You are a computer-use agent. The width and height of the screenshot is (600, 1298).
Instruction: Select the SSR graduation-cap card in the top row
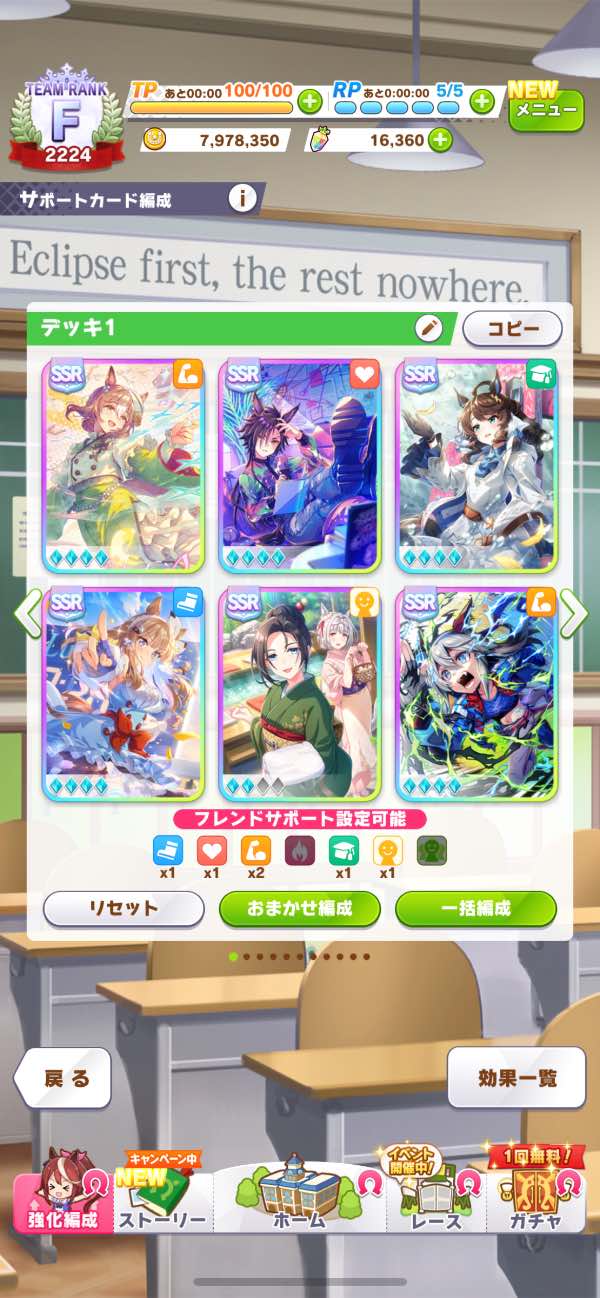tap(476, 465)
